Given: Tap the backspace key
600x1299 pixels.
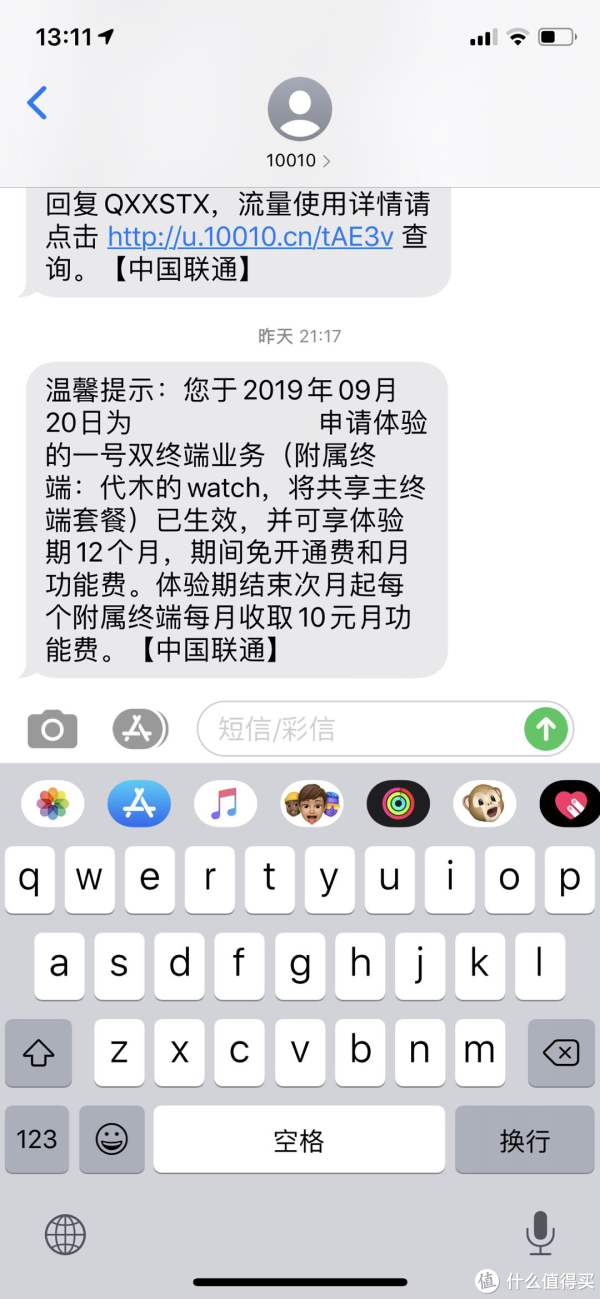Looking at the screenshot, I should pyautogui.click(x=561, y=1052).
